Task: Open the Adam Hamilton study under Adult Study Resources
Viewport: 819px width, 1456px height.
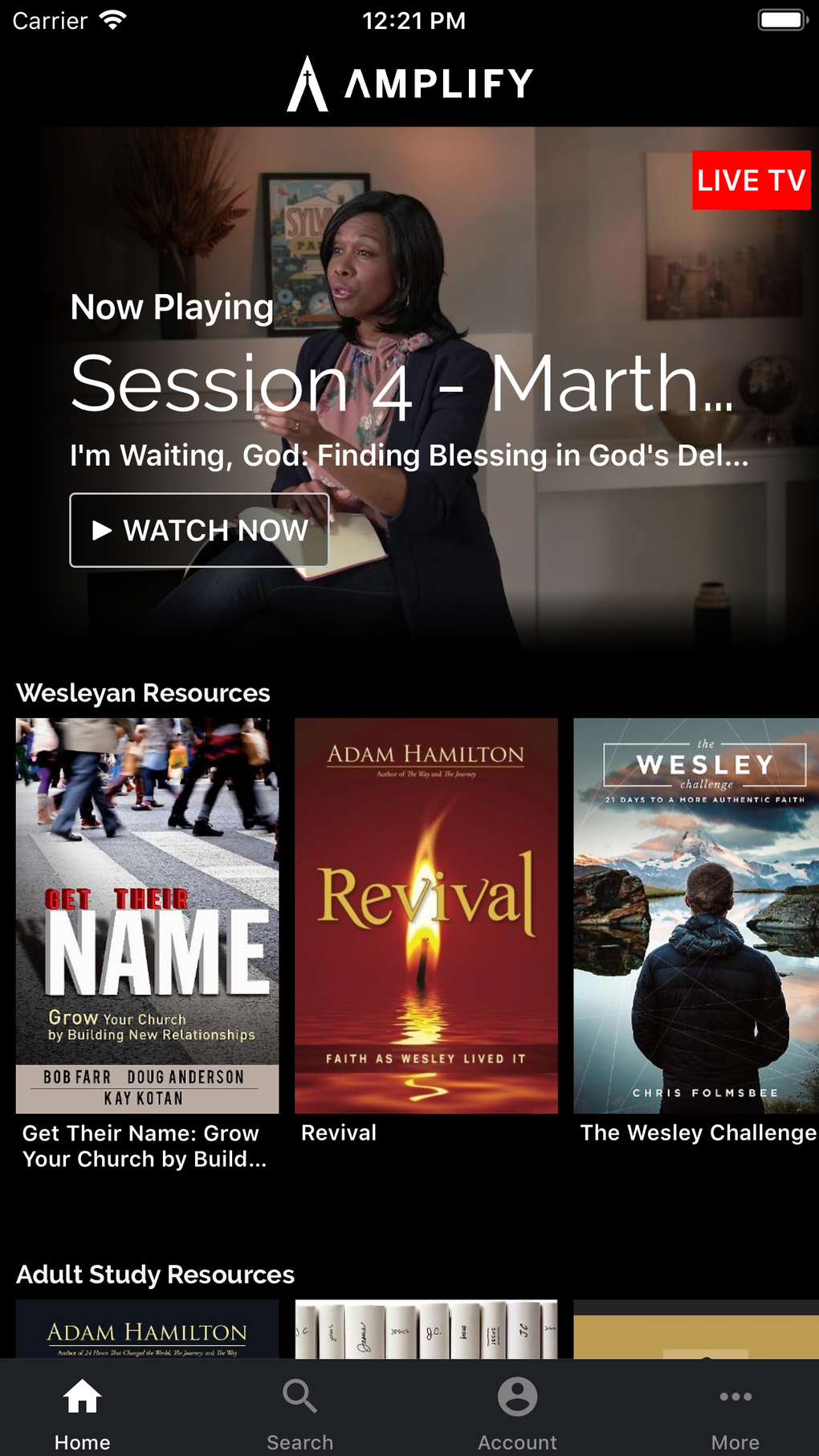Action: (147, 1329)
